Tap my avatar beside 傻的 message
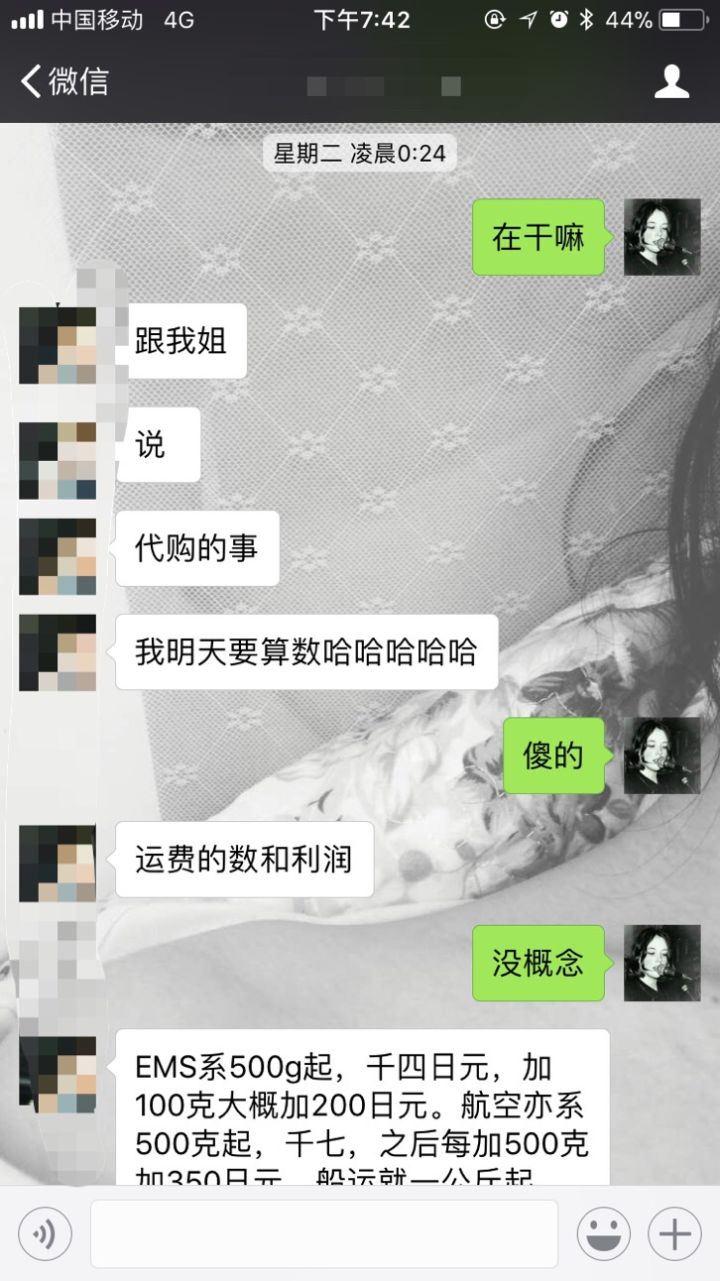The height and width of the screenshot is (1281, 720). click(662, 755)
